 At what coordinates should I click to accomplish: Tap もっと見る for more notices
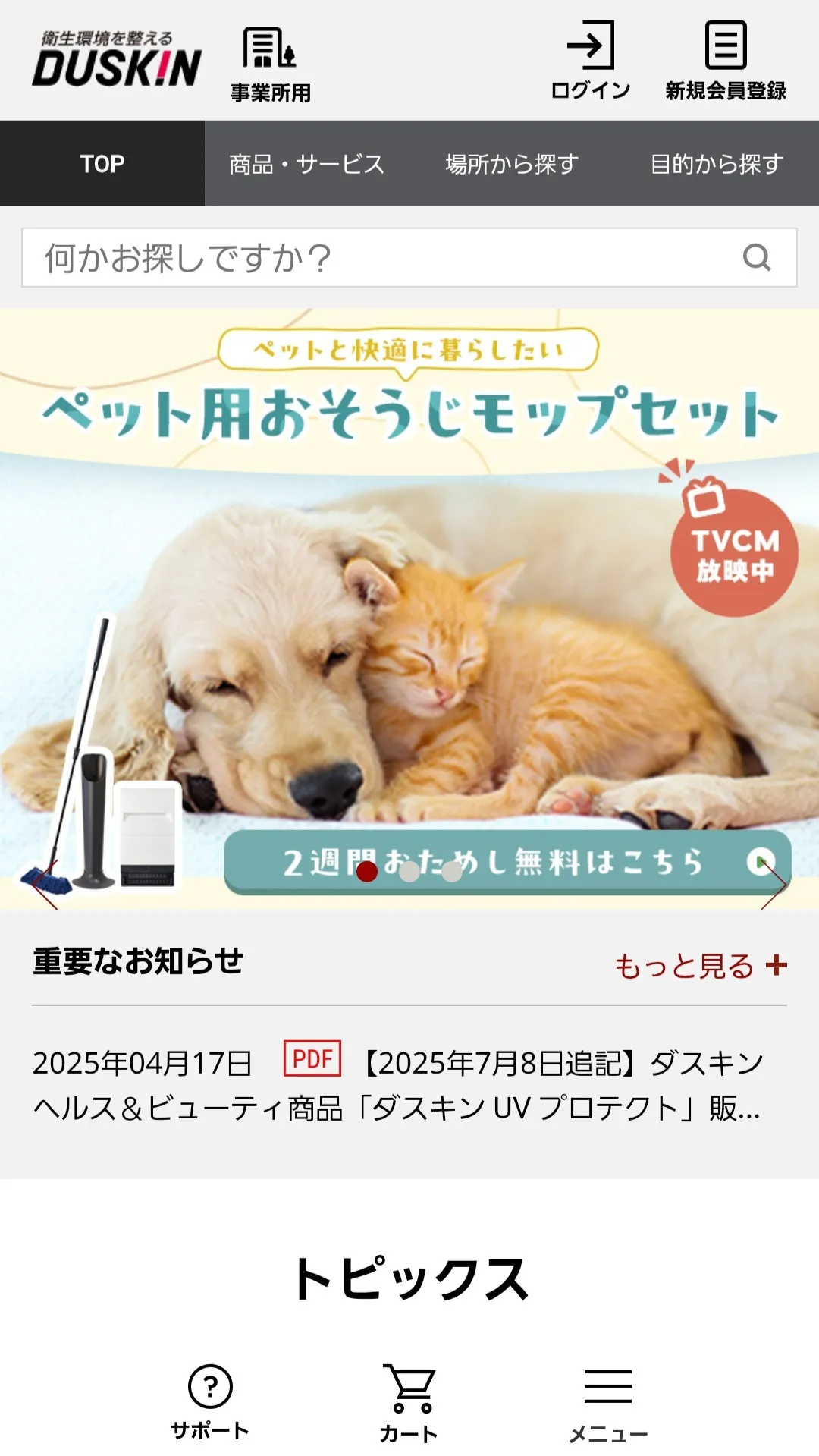pyautogui.click(x=699, y=966)
